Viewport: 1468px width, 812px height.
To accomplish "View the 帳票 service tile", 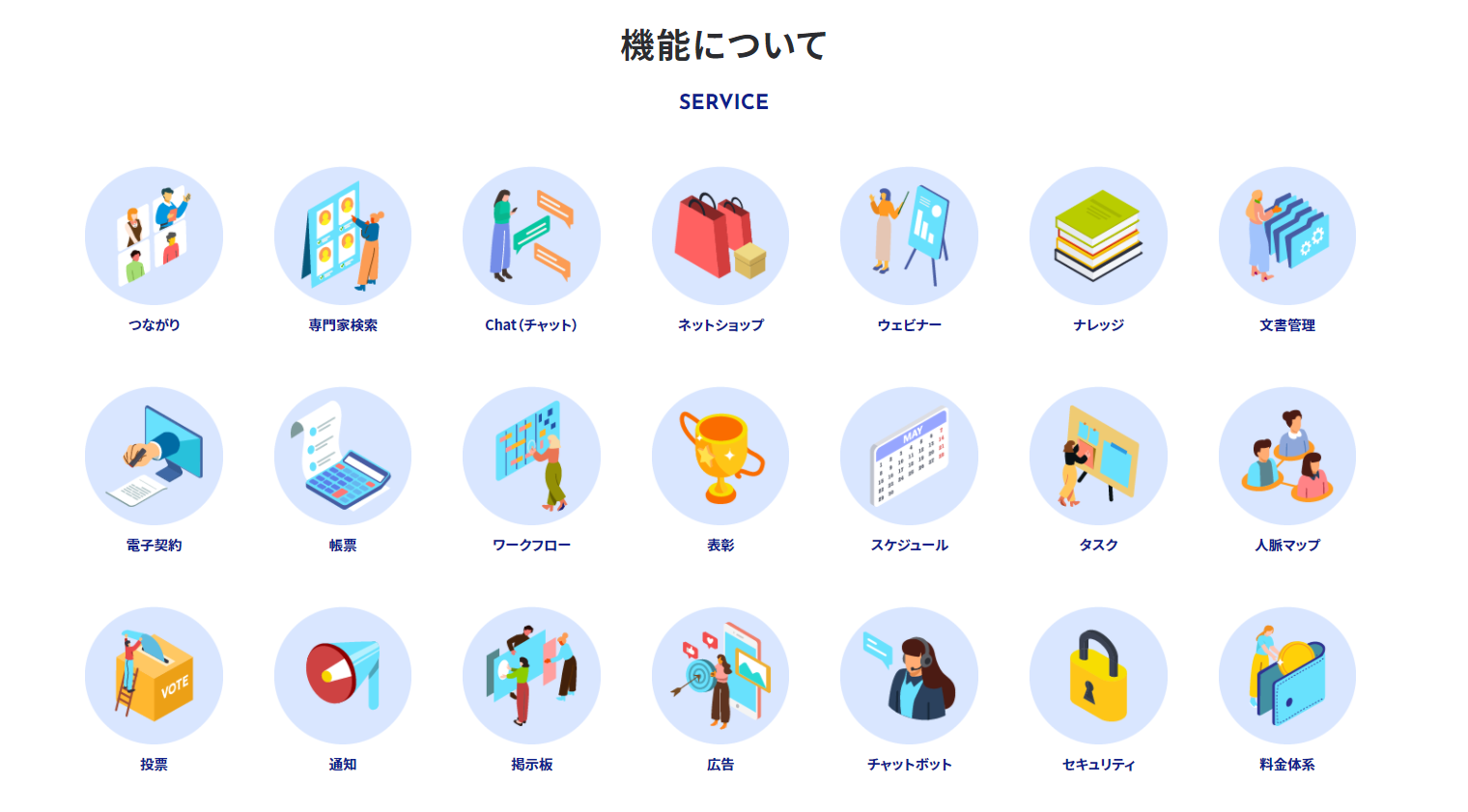I will click(343, 457).
